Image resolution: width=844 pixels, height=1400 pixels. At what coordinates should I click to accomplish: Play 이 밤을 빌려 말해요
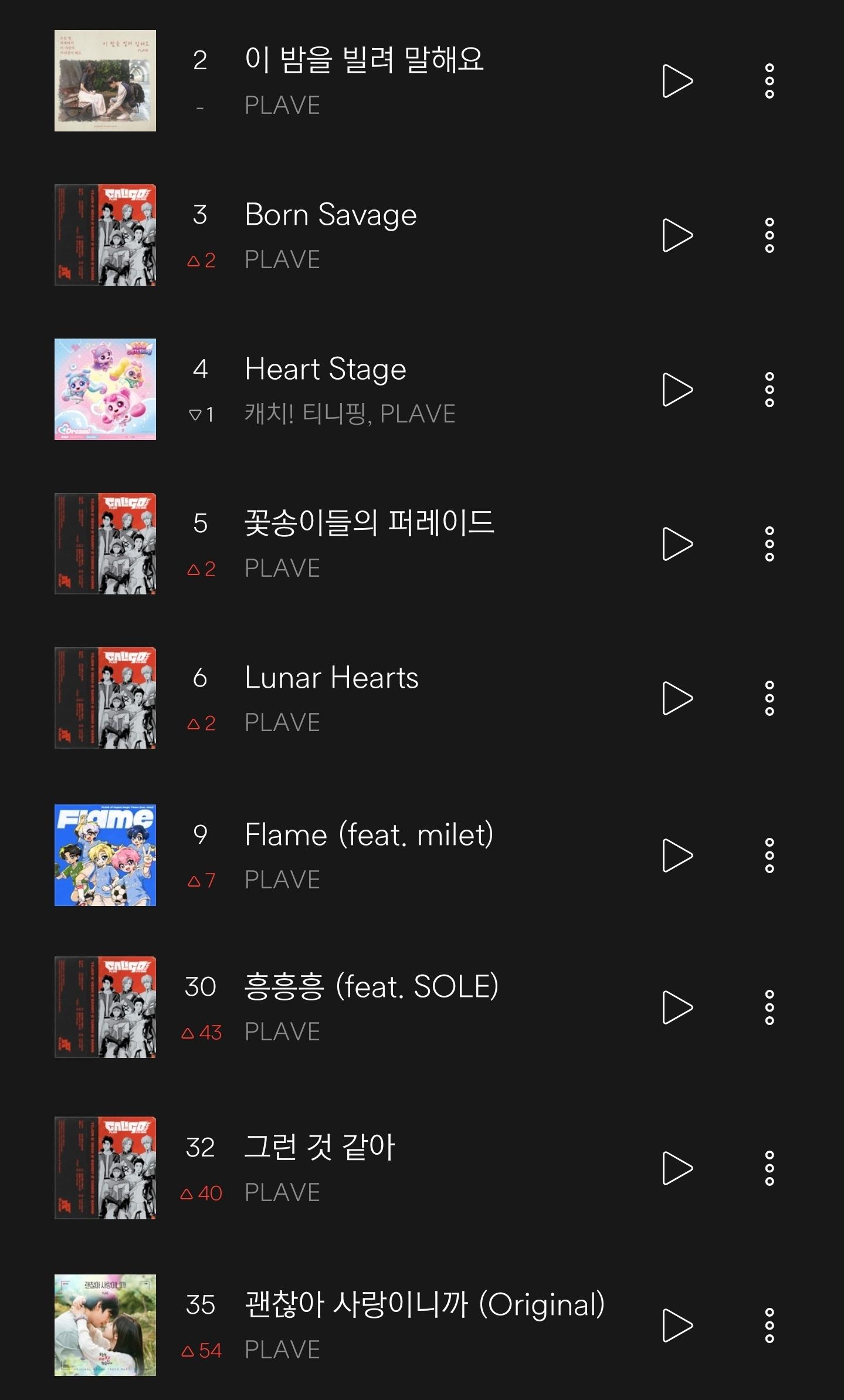pos(677,81)
